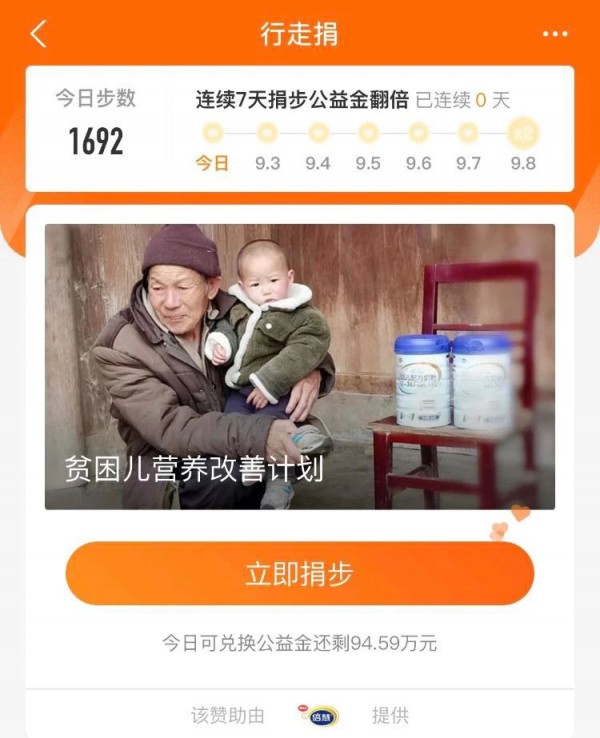Open the 贫困儿营养改善计划 project card
This screenshot has width=600, height=738.
(x=299, y=366)
